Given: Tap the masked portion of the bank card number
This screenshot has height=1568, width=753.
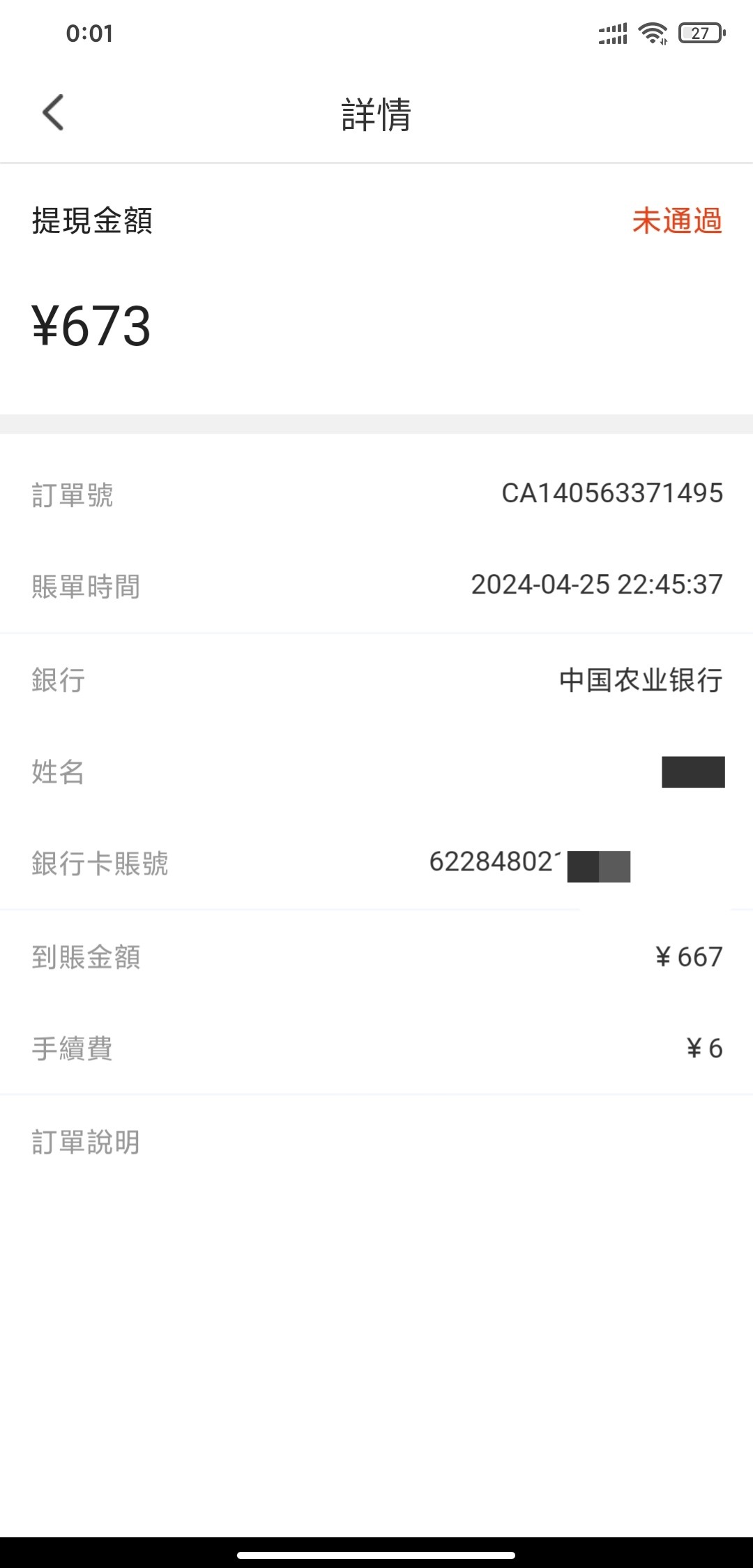Looking at the screenshot, I should pyautogui.click(x=598, y=868).
